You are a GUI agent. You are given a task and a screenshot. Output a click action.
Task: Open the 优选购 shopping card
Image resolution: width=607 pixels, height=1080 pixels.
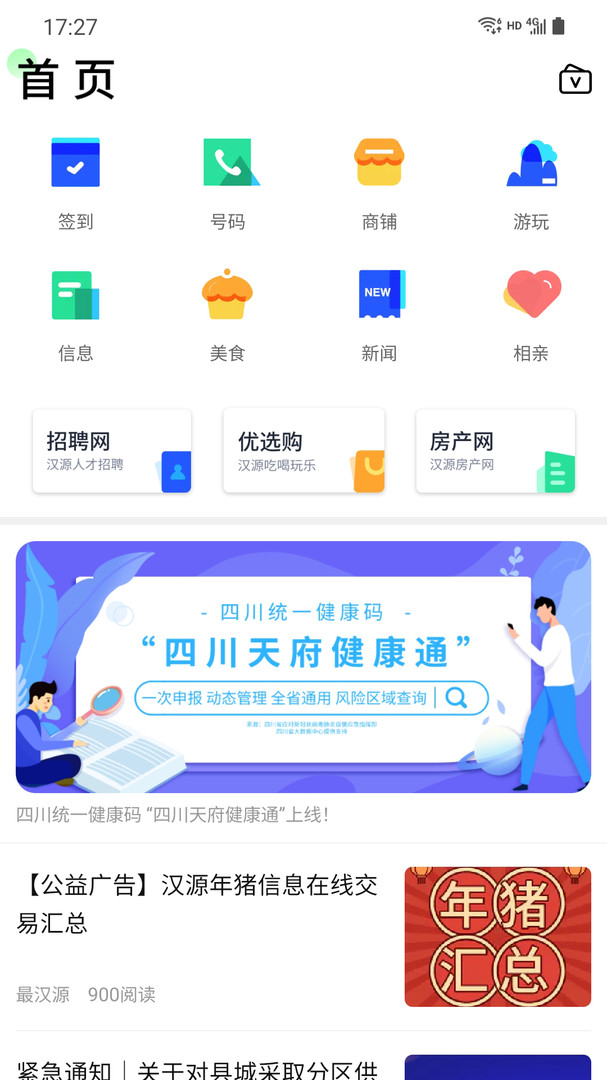click(x=304, y=451)
